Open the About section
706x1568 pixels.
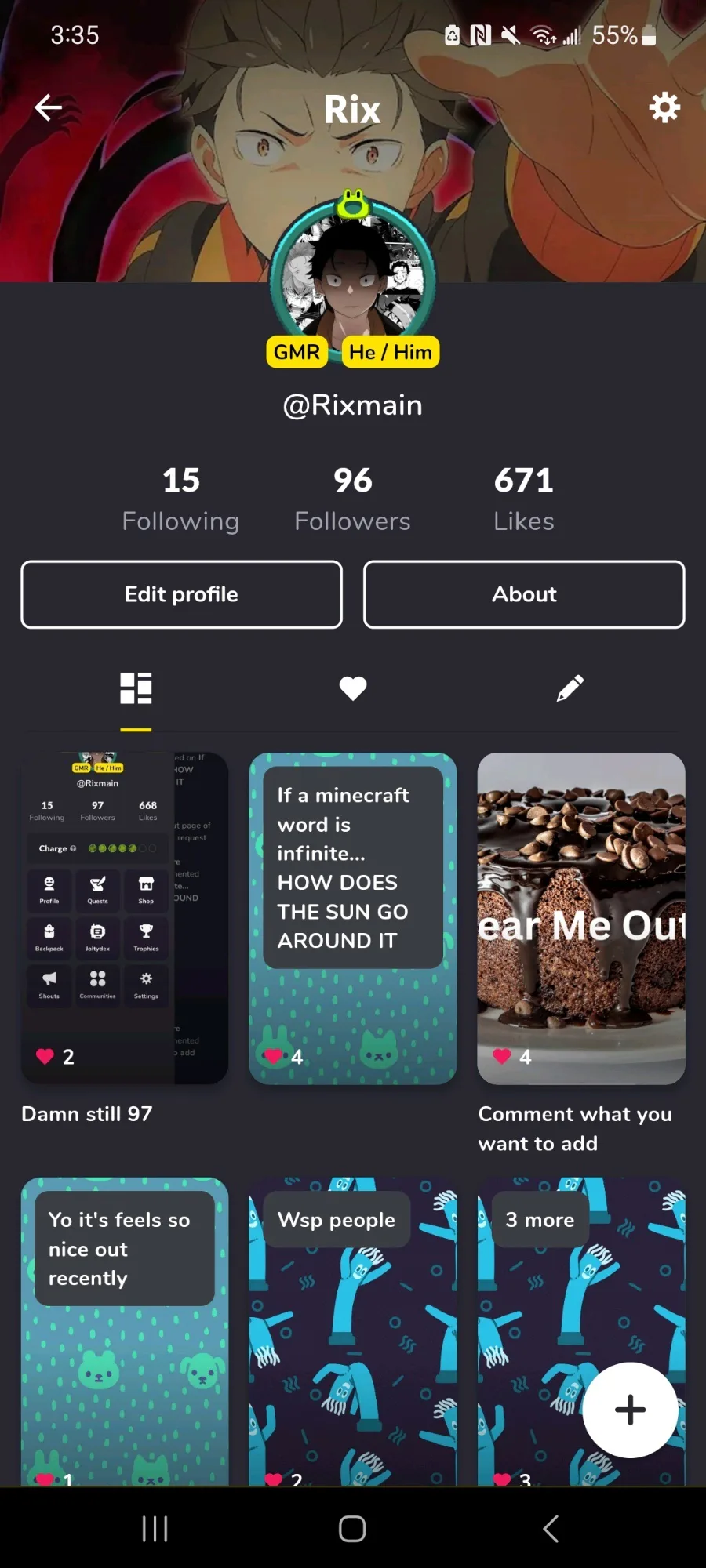click(x=524, y=594)
